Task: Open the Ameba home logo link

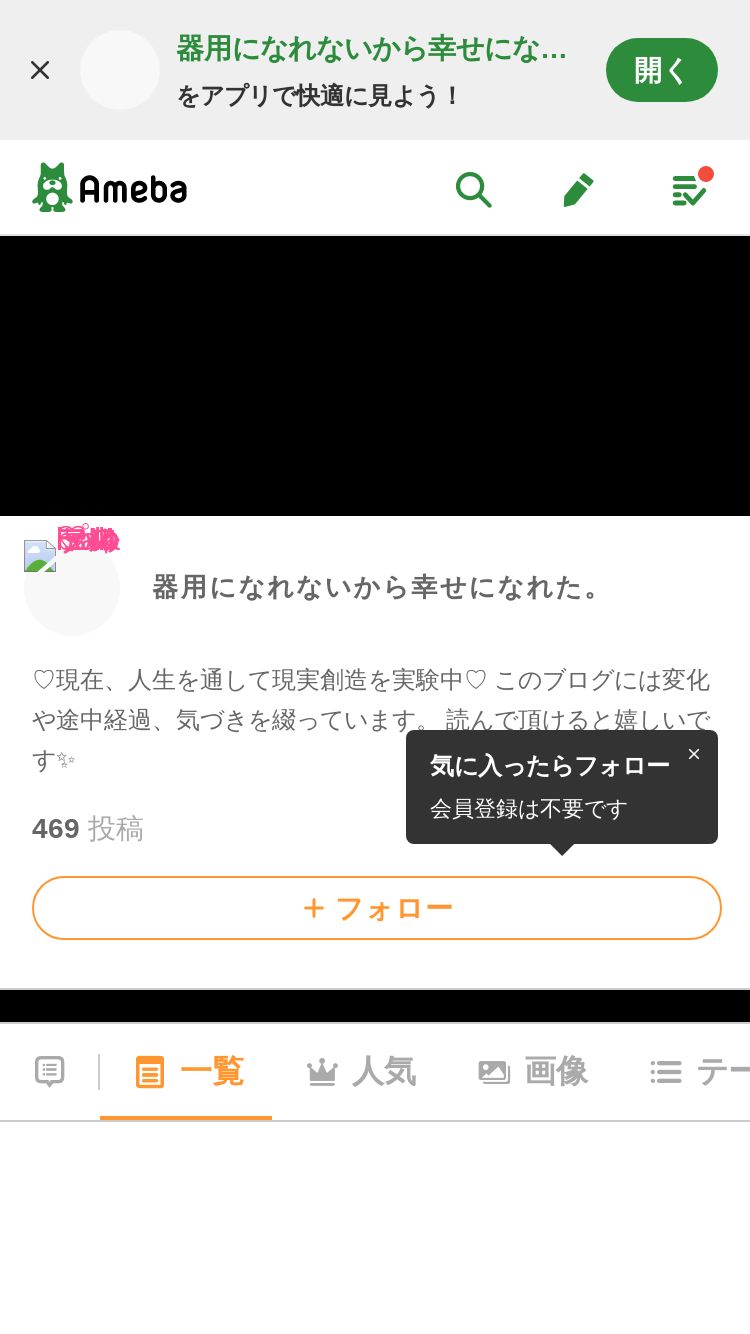Action: [x=110, y=188]
